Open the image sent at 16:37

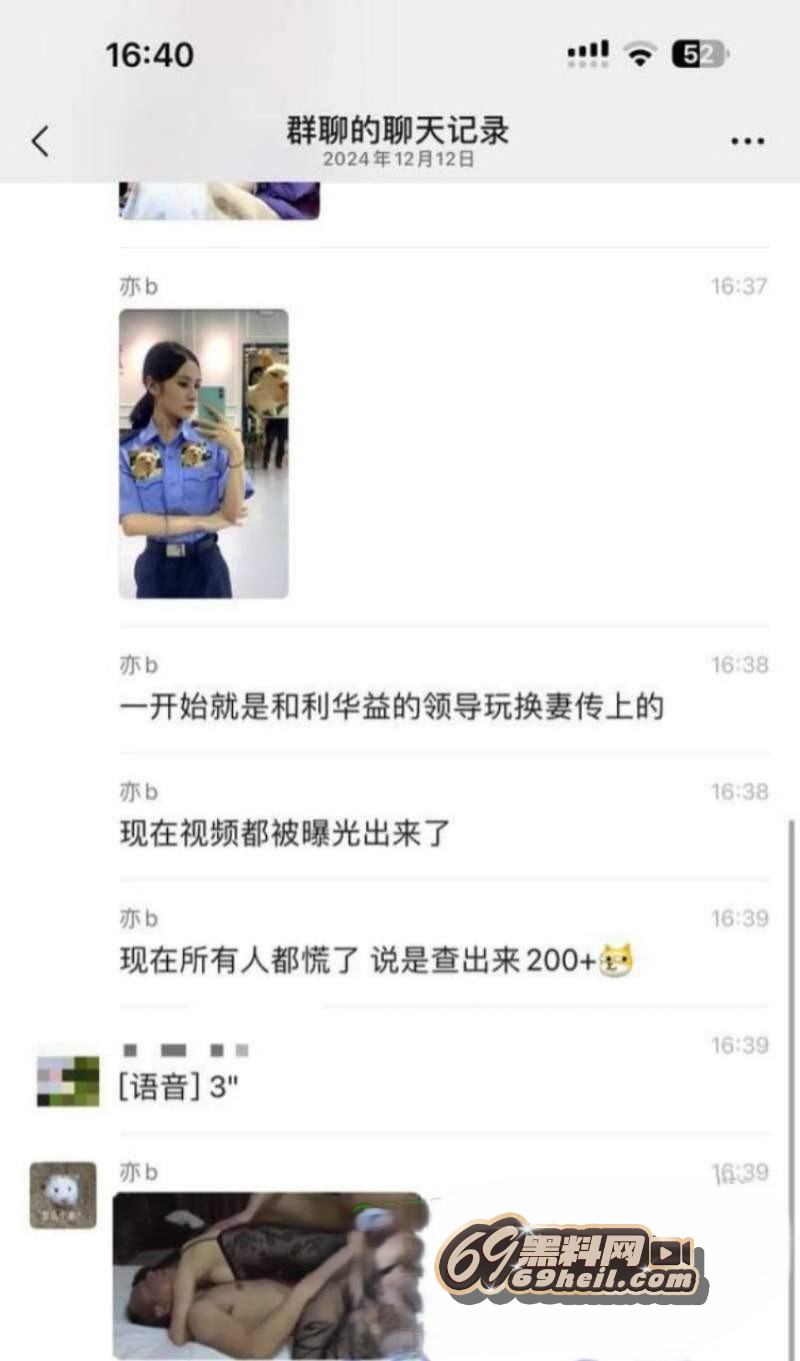tap(204, 453)
